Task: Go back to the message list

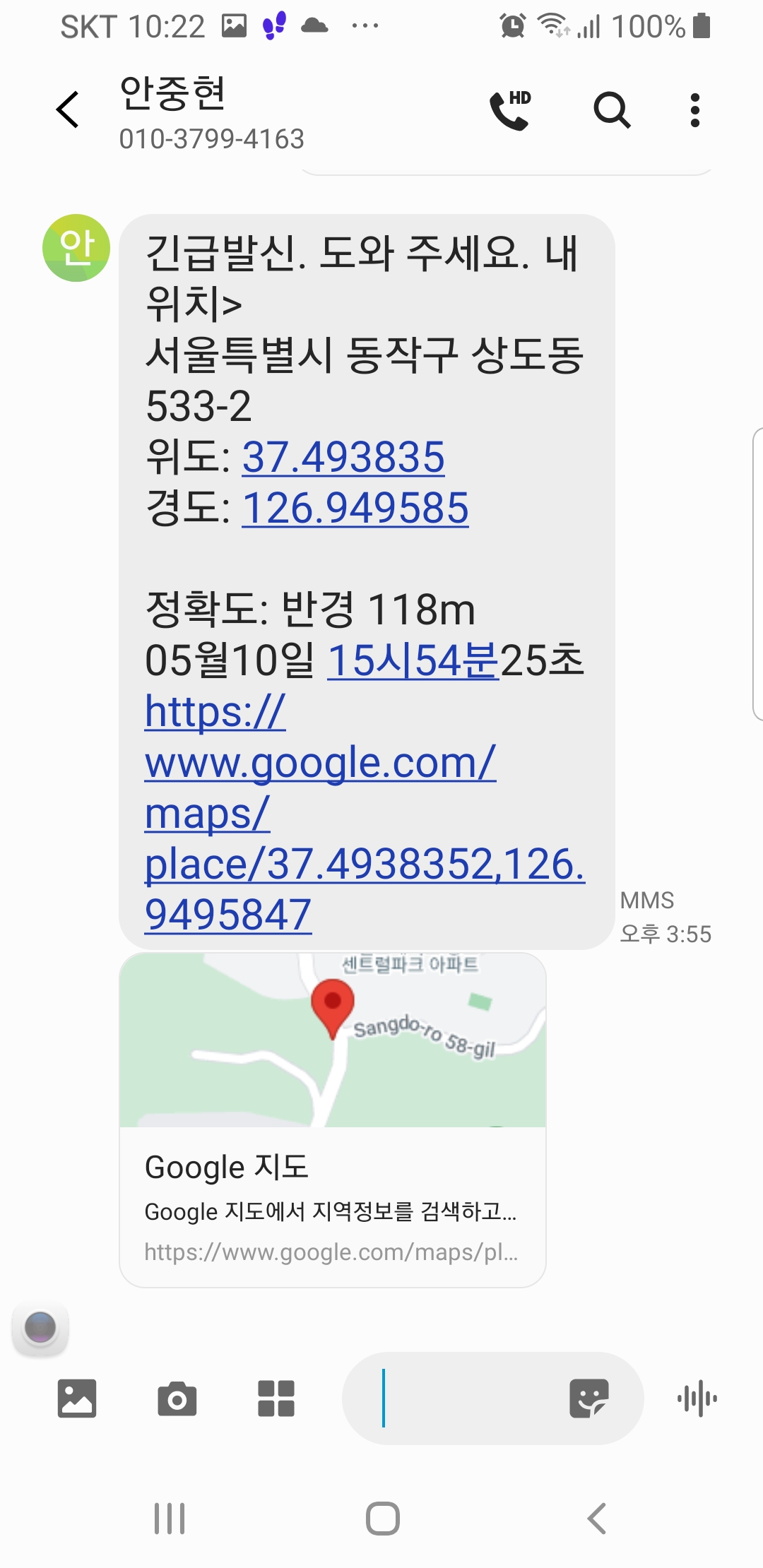Action: [68, 110]
